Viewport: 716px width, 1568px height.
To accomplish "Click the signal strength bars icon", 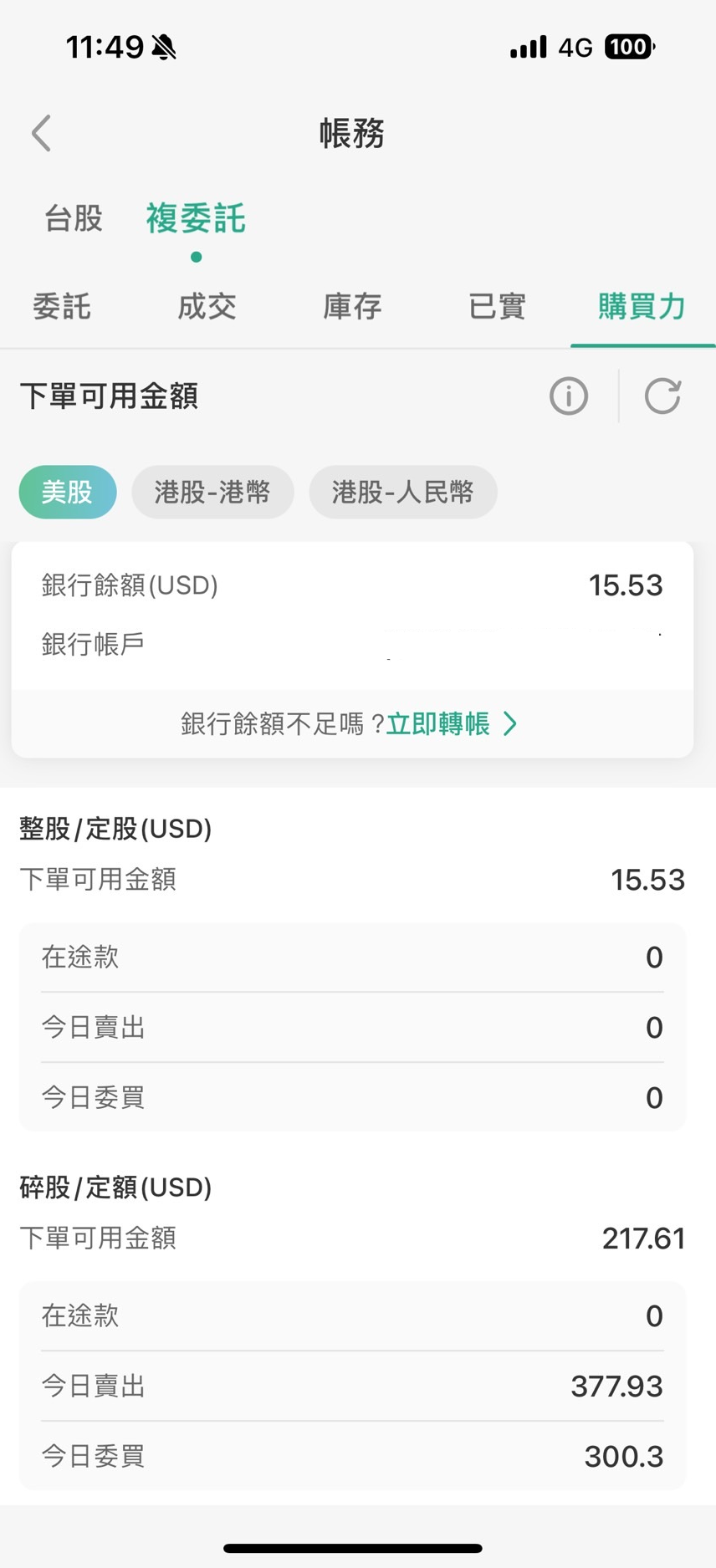I will [x=526, y=47].
